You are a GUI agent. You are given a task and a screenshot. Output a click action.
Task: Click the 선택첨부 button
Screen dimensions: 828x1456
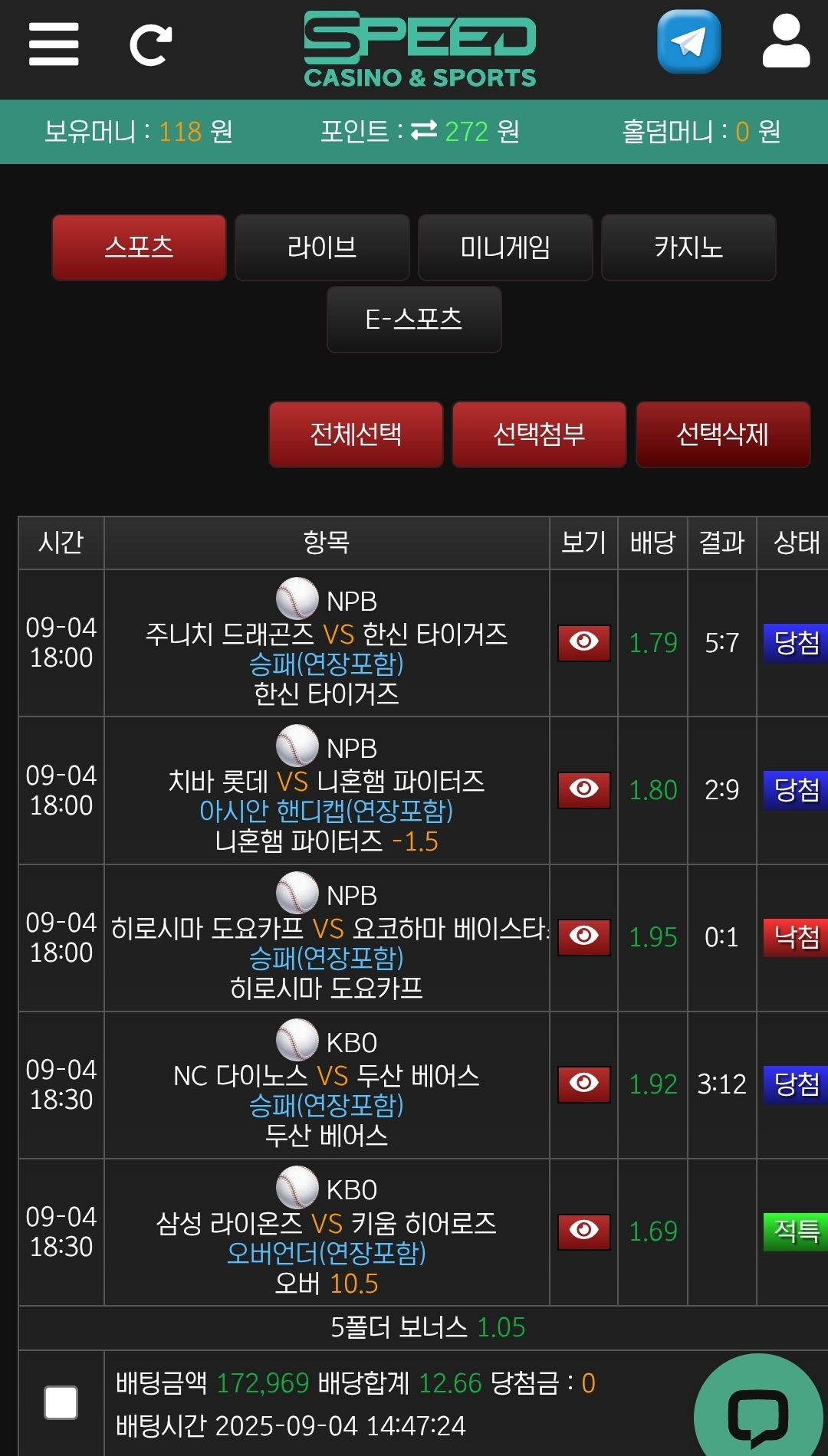click(x=539, y=435)
